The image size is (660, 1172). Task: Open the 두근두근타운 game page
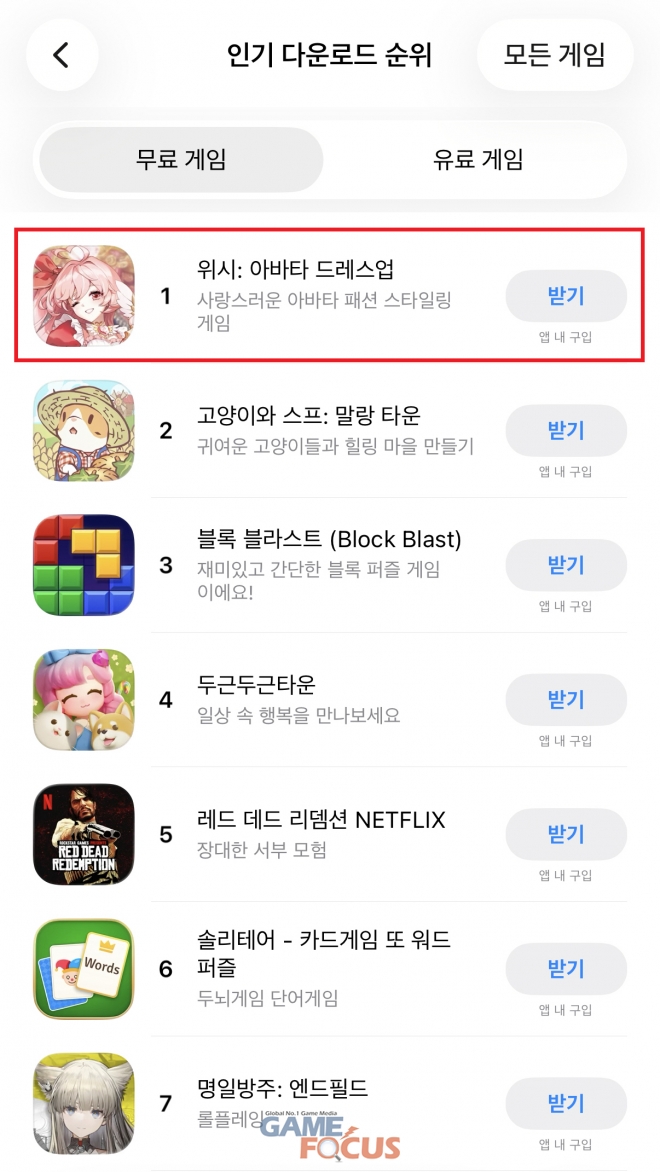pos(256,685)
